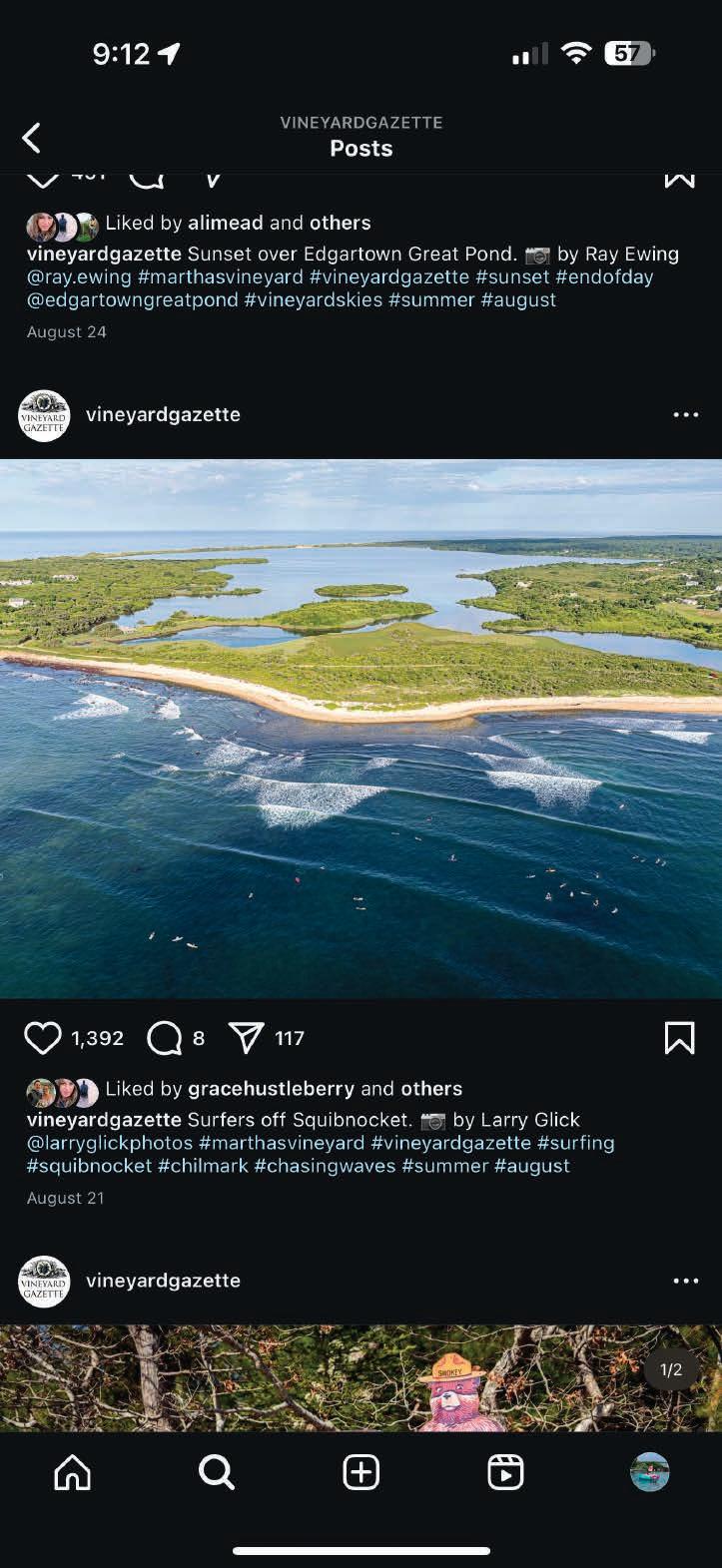
Task: Like the Surfers off Squibnocket post
Action: pos(43,1038)
